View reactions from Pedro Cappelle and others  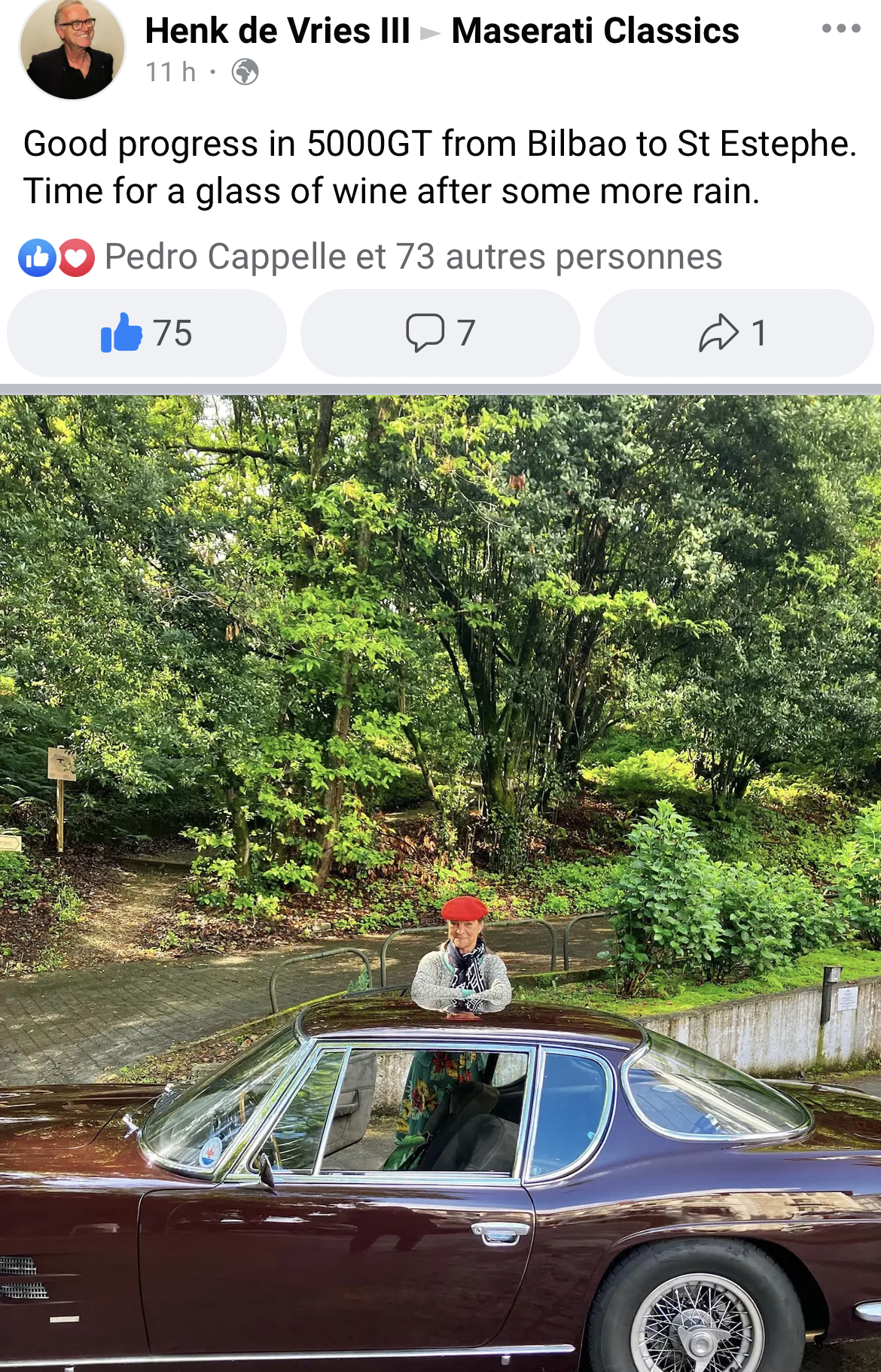pos(413,257)
